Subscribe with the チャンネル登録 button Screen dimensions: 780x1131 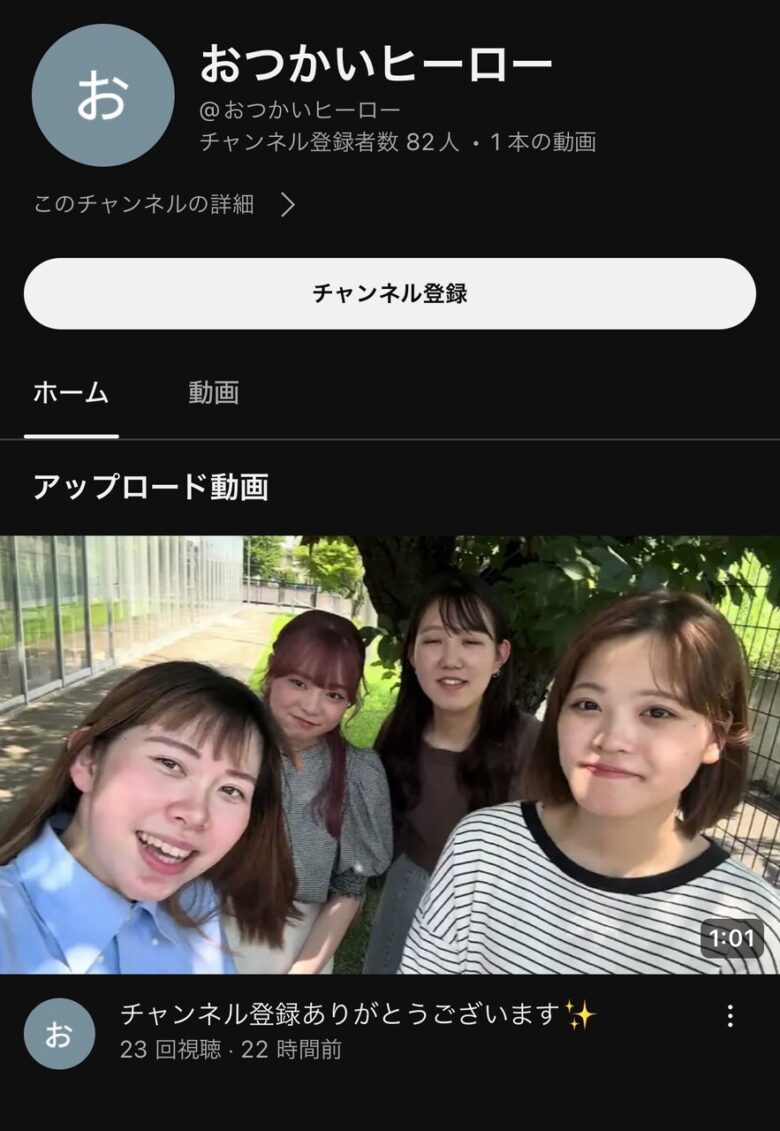[x=389, y=294]
